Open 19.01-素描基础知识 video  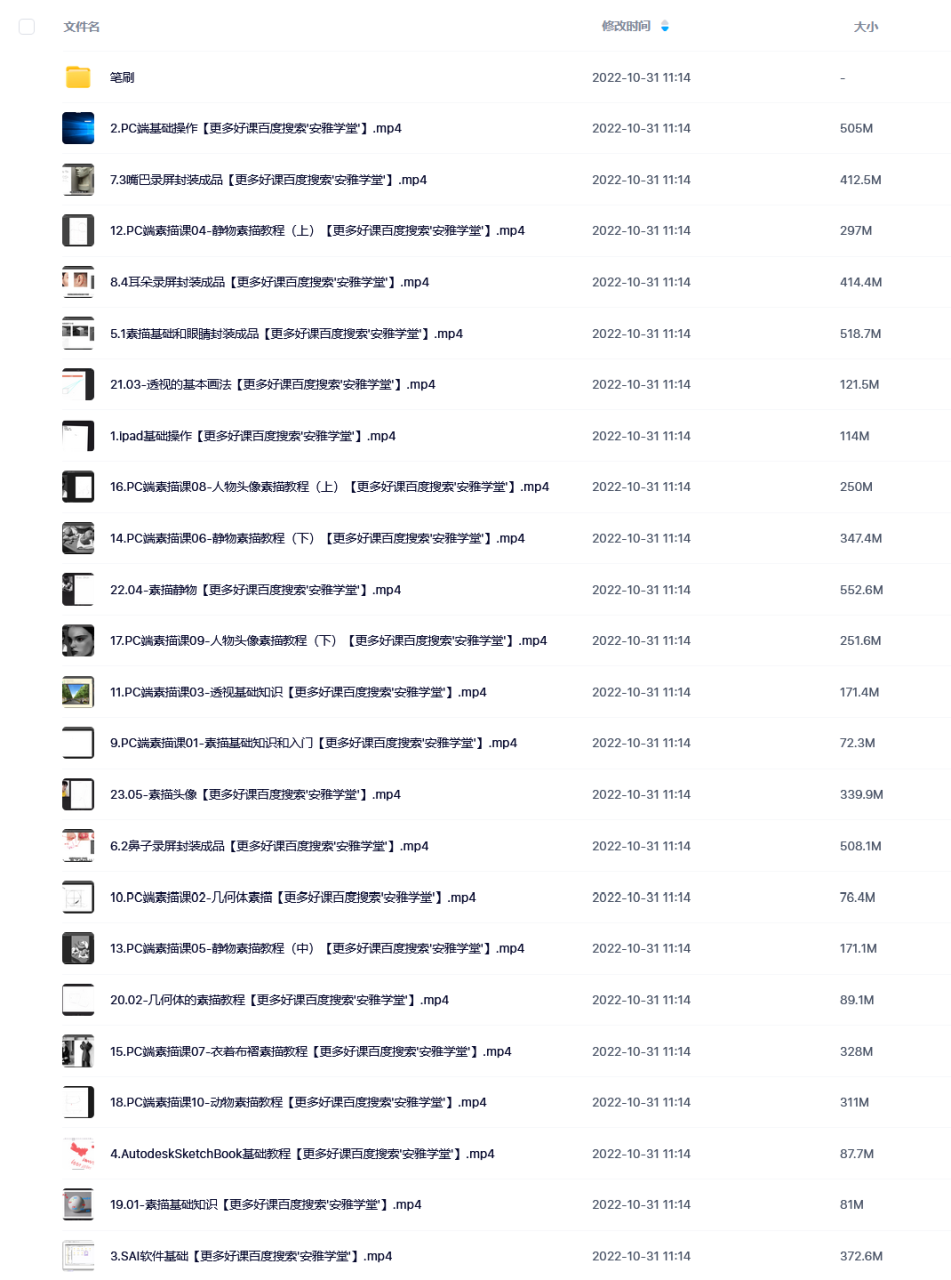265,1204
